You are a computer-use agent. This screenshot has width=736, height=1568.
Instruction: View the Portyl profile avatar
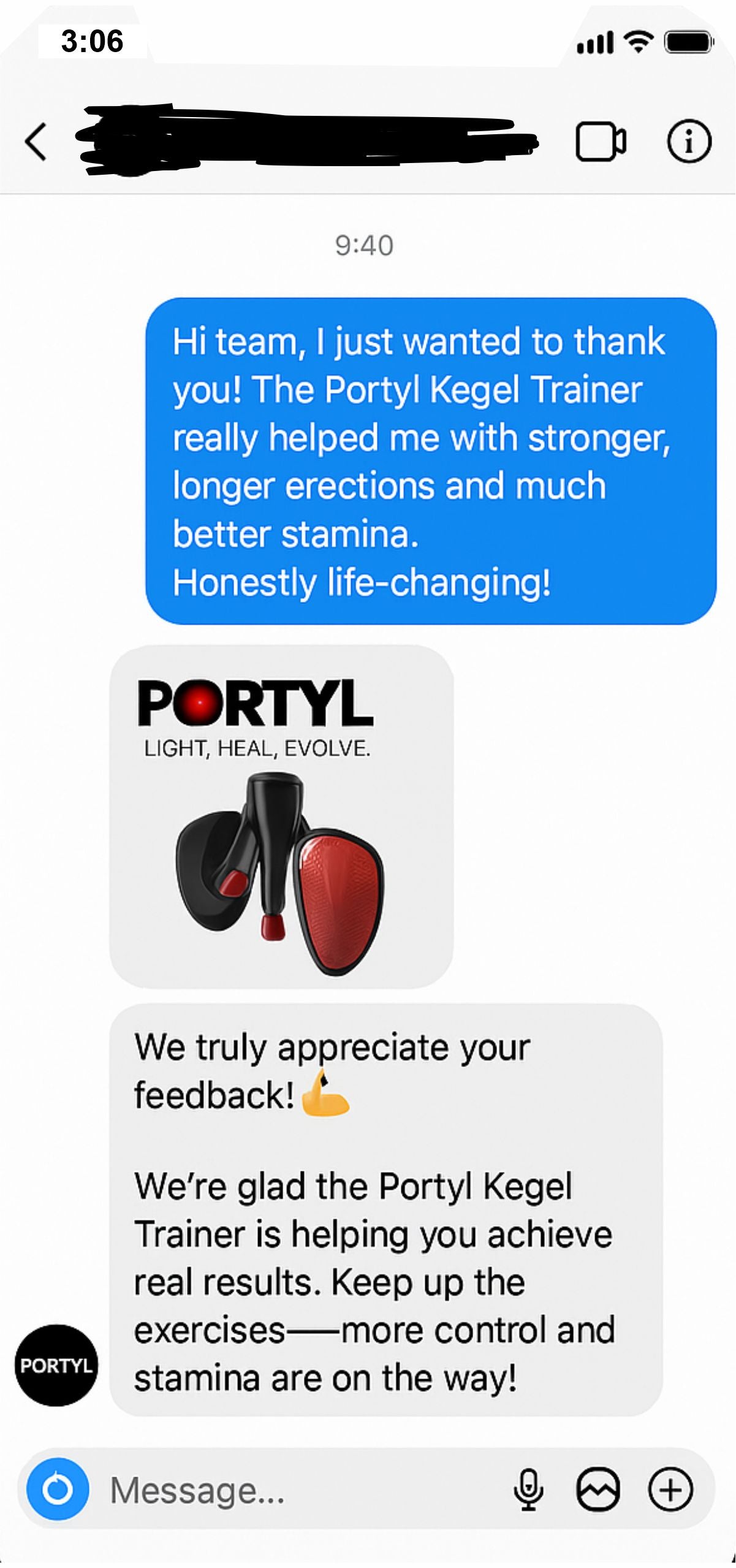pos(56,1365)
